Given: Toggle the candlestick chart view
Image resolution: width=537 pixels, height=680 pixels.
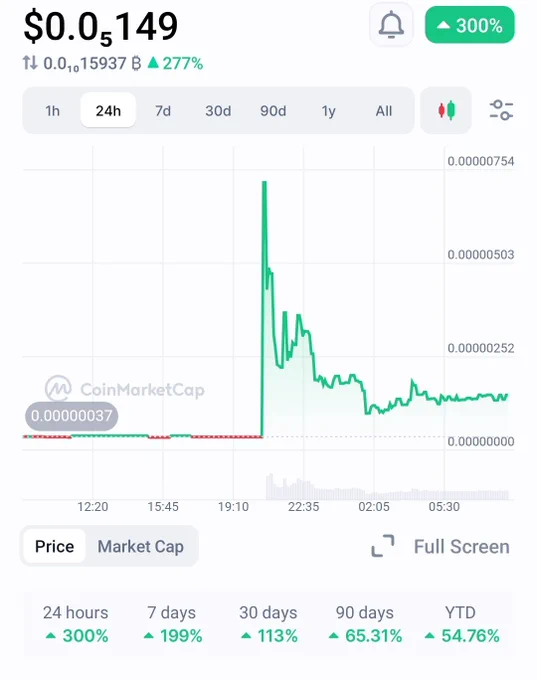Looking at the screenshot, I should (x=446, y=110).
